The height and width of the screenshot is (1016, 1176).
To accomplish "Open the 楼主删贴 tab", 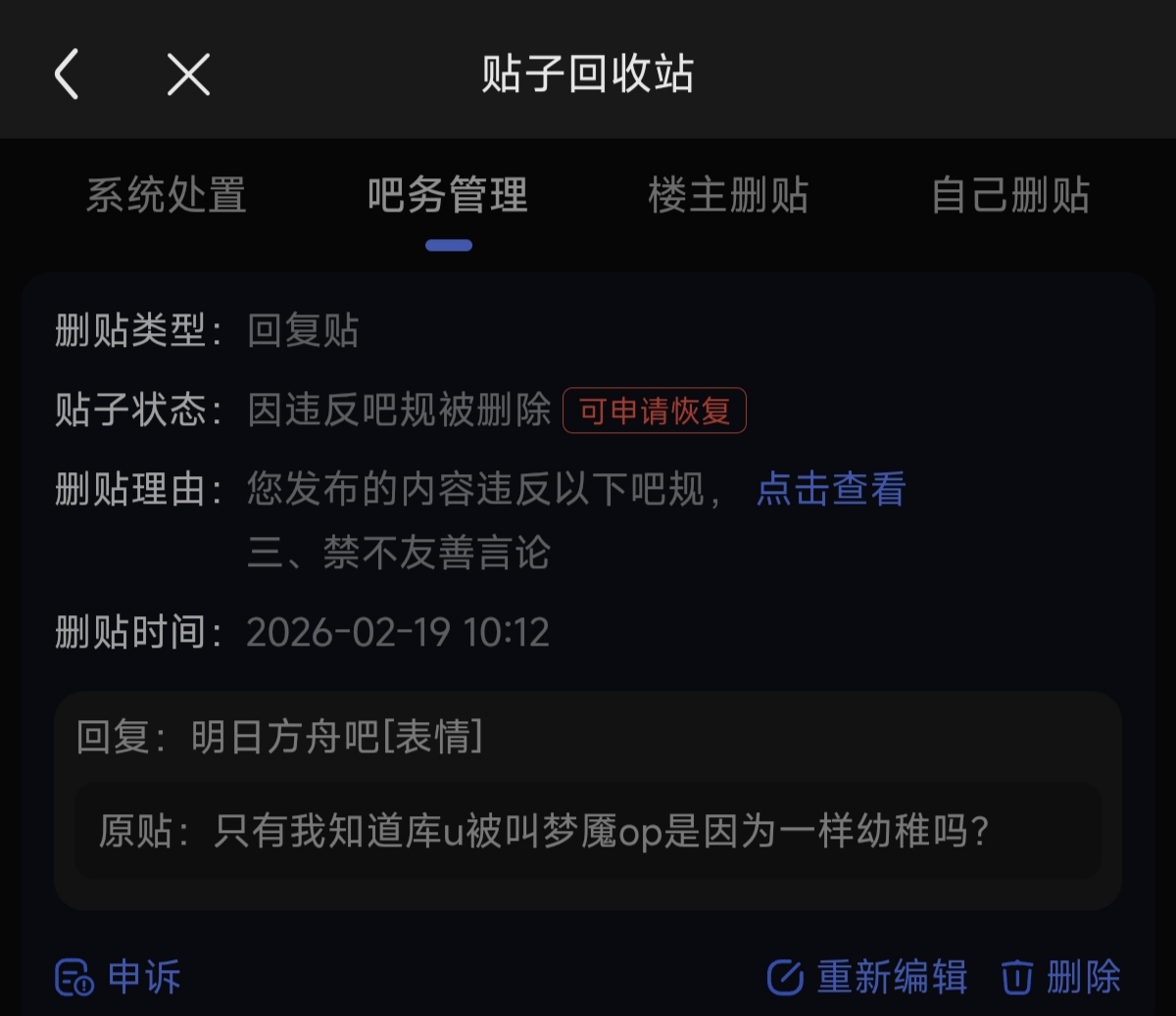I will pyautogui.click(x=728, y=195).
